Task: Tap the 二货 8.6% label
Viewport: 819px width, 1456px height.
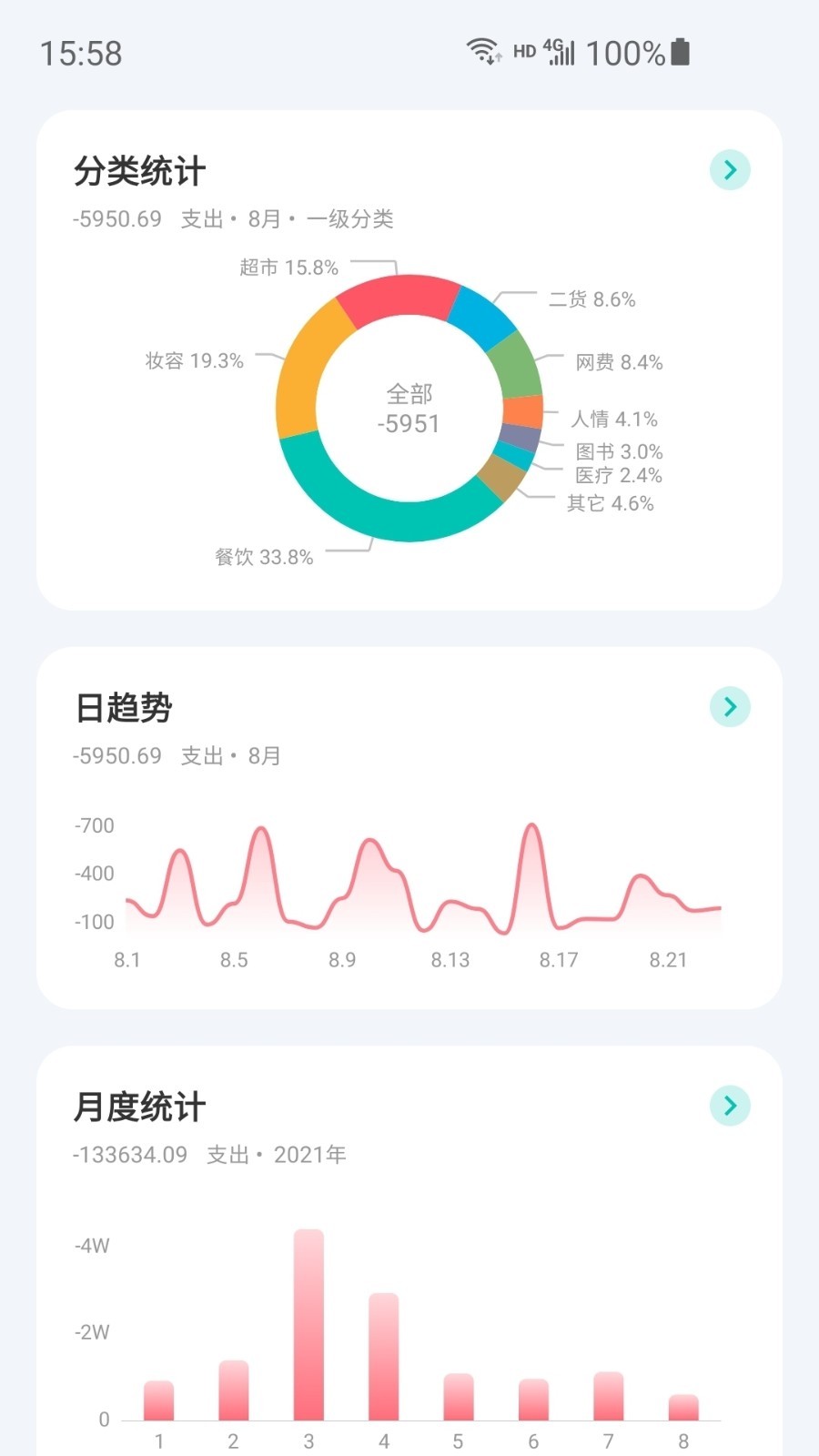Action: coord(591,298)
